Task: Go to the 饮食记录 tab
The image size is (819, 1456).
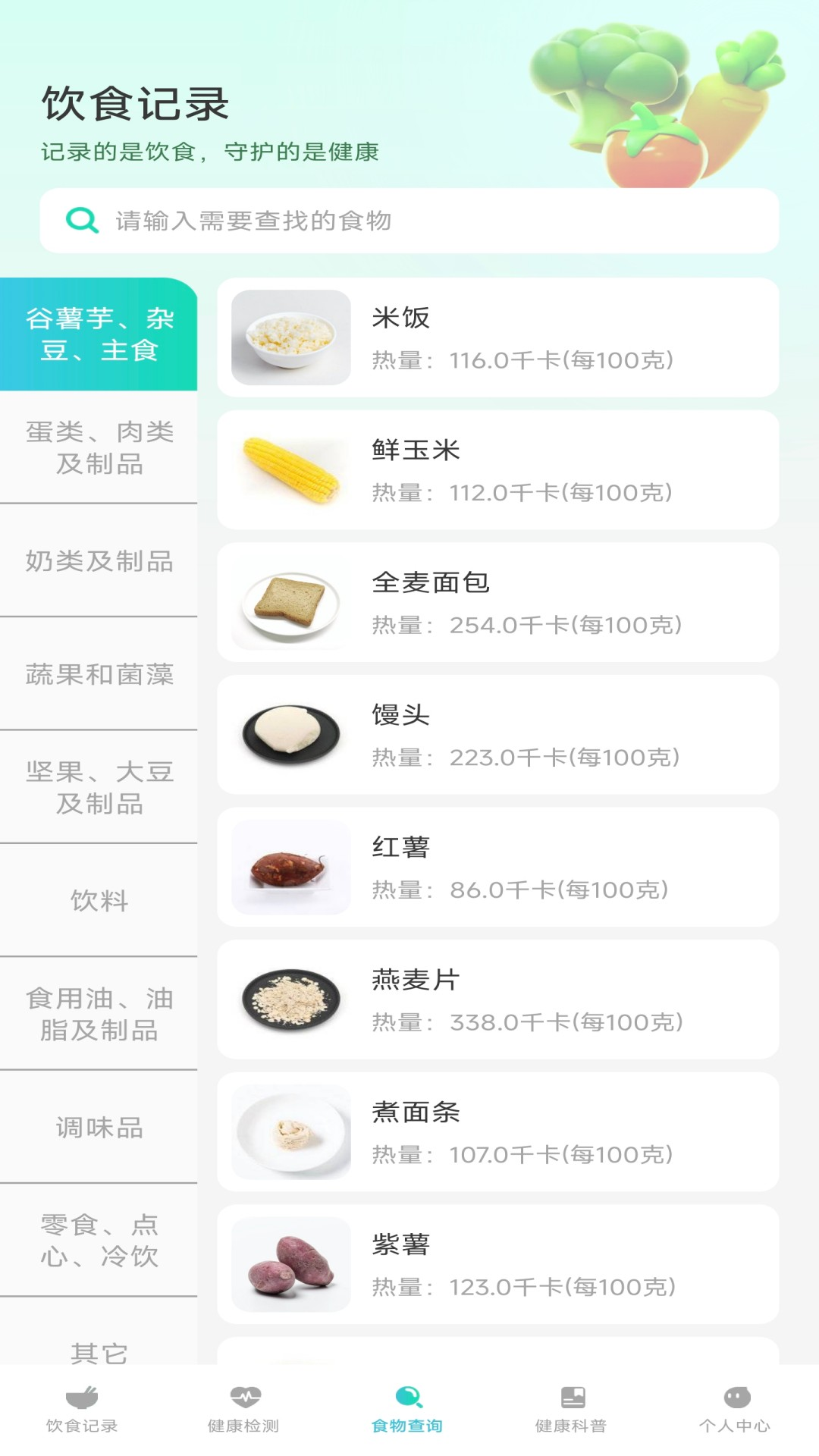Action: [82, 1409]
